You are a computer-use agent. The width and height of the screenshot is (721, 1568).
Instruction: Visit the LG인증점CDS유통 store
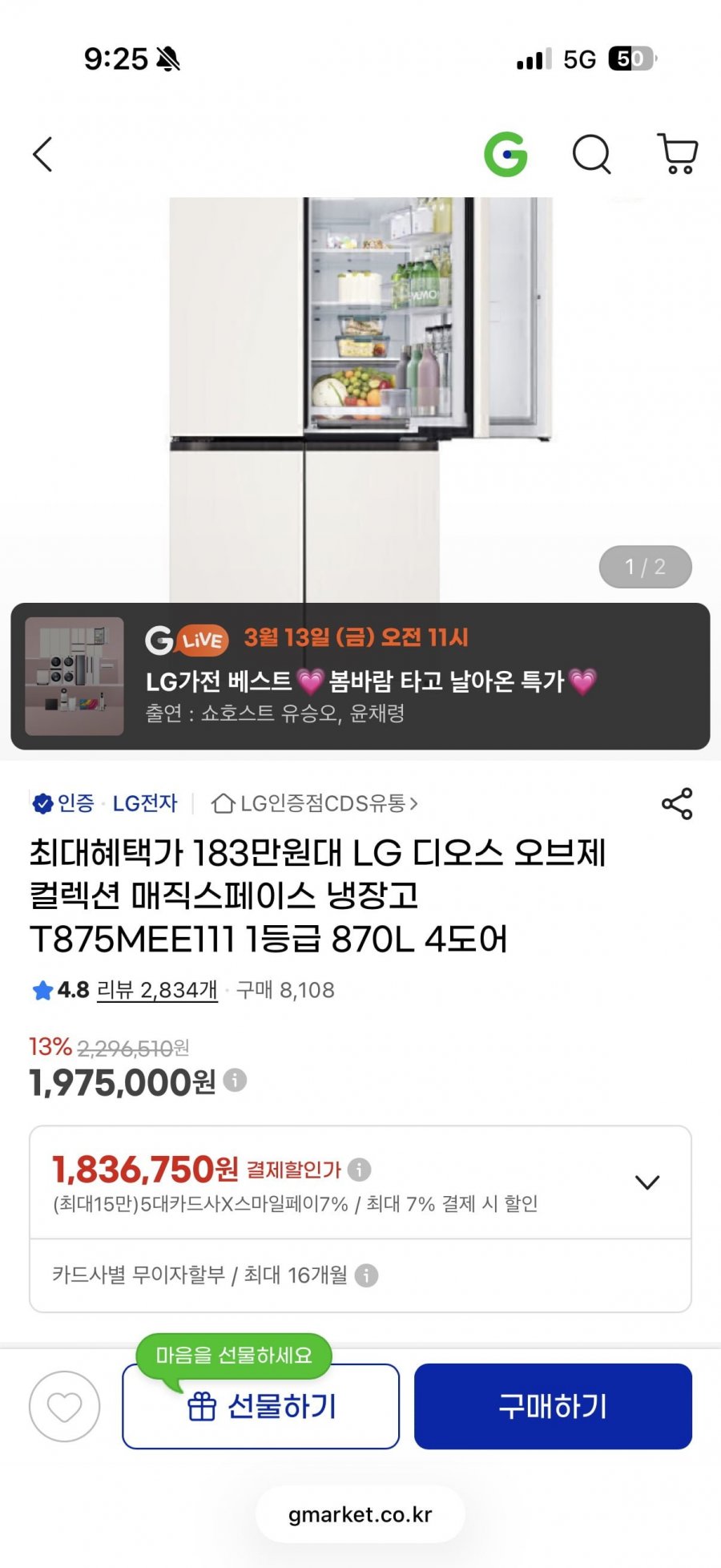click(314, 803)
